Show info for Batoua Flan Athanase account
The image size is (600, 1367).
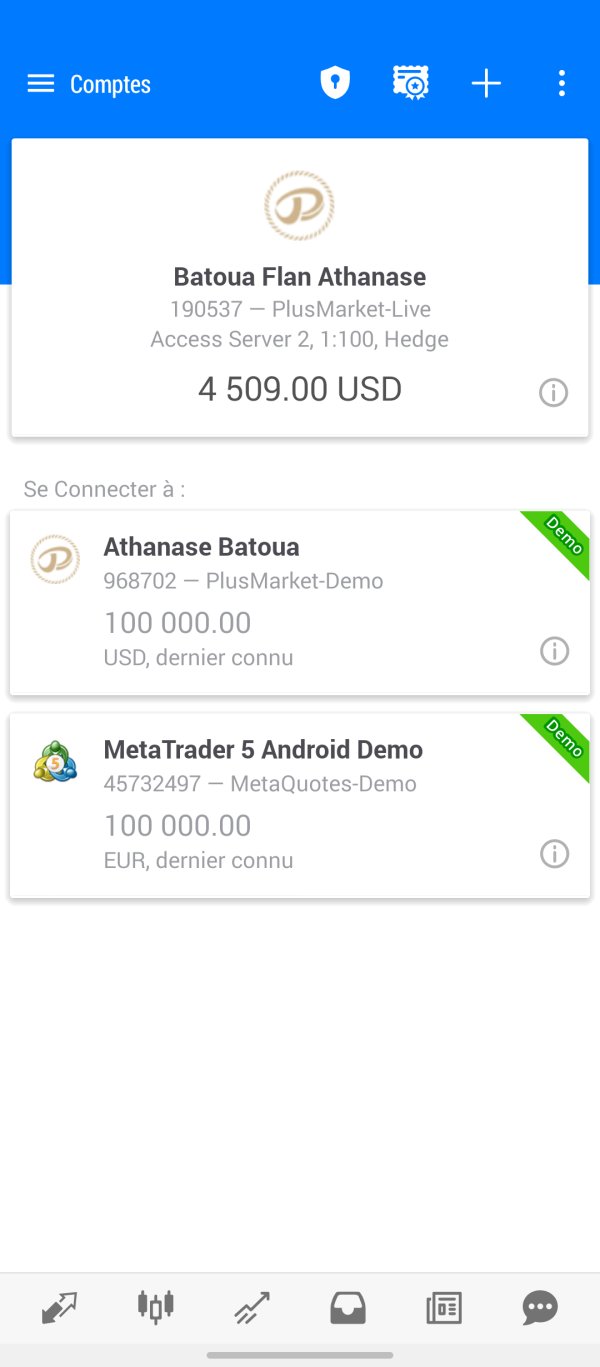pos(553,393)
